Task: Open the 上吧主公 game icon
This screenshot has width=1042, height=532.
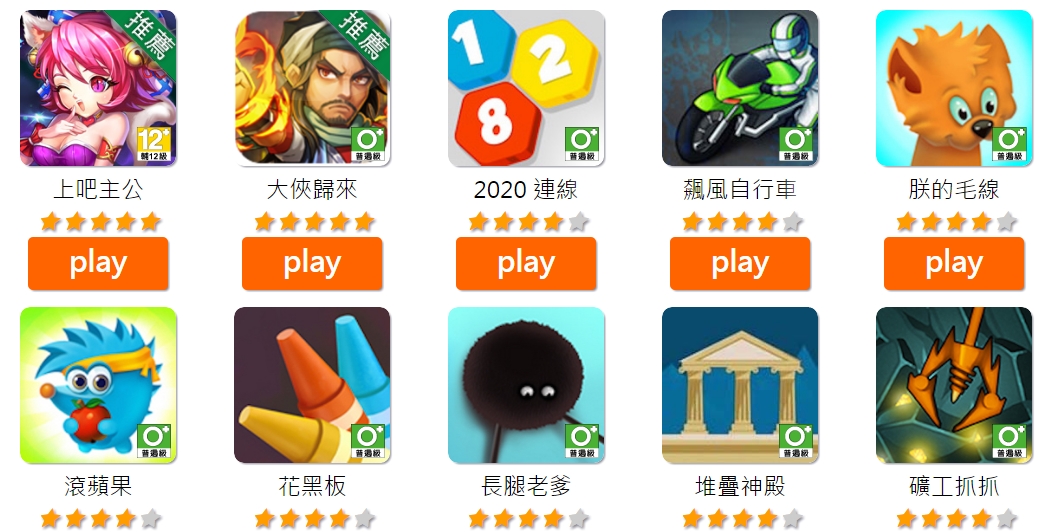Action: pos(98,88)
